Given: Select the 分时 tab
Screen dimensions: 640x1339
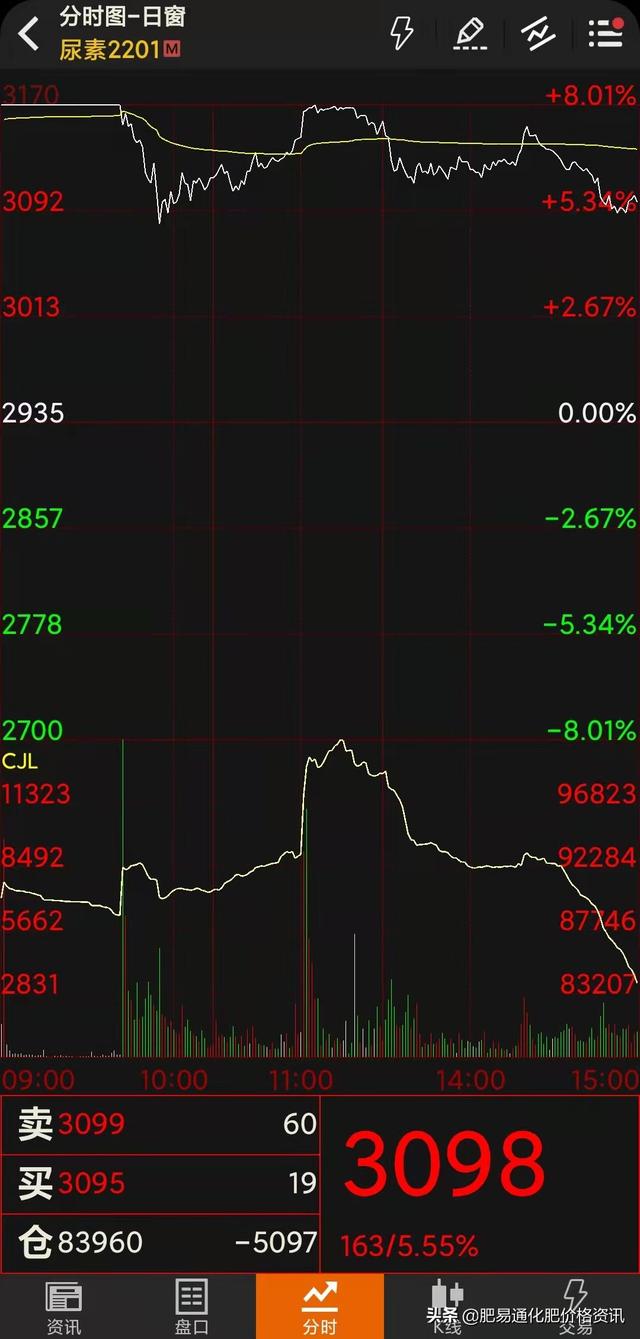Looking at the screenshot, I should coord(320,1307).
